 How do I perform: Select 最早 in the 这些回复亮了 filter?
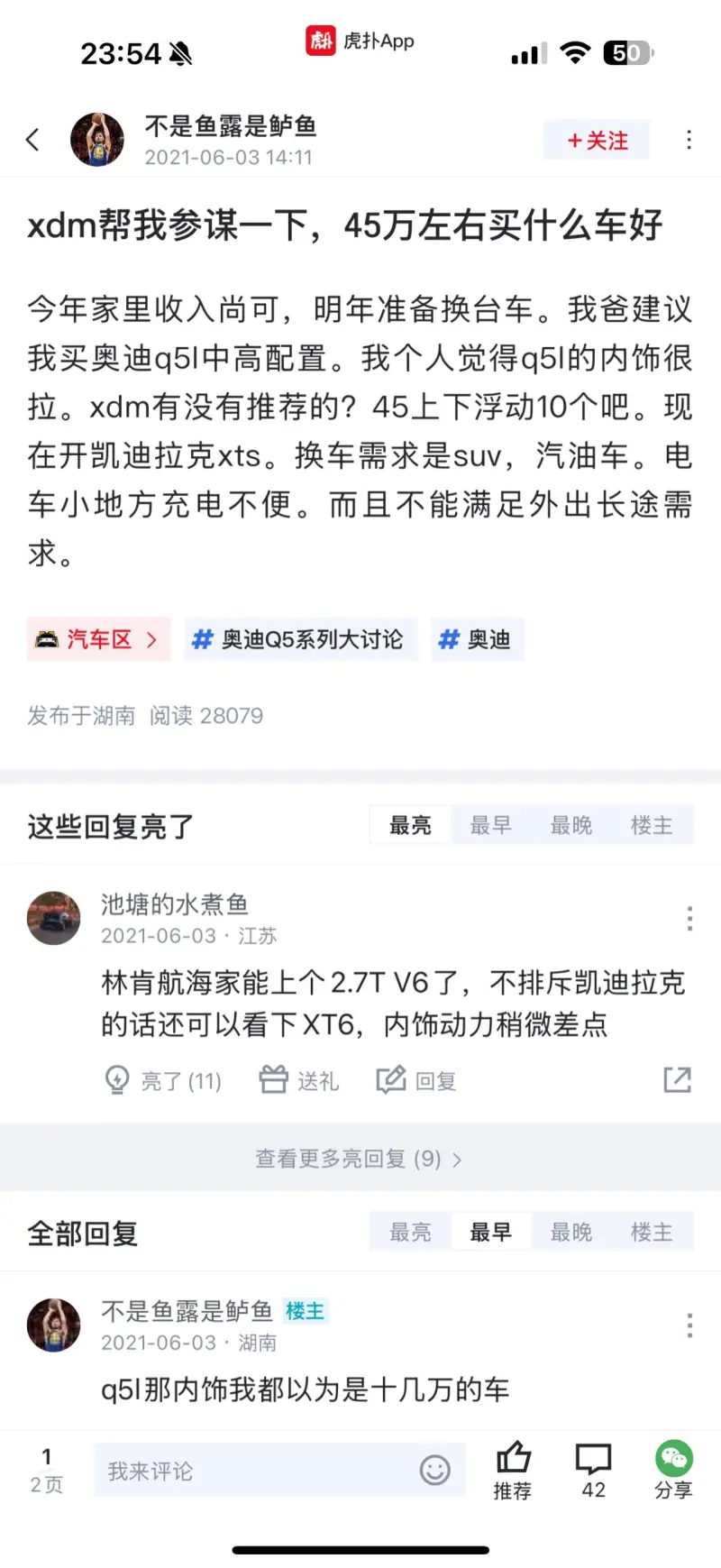(490, 825)
